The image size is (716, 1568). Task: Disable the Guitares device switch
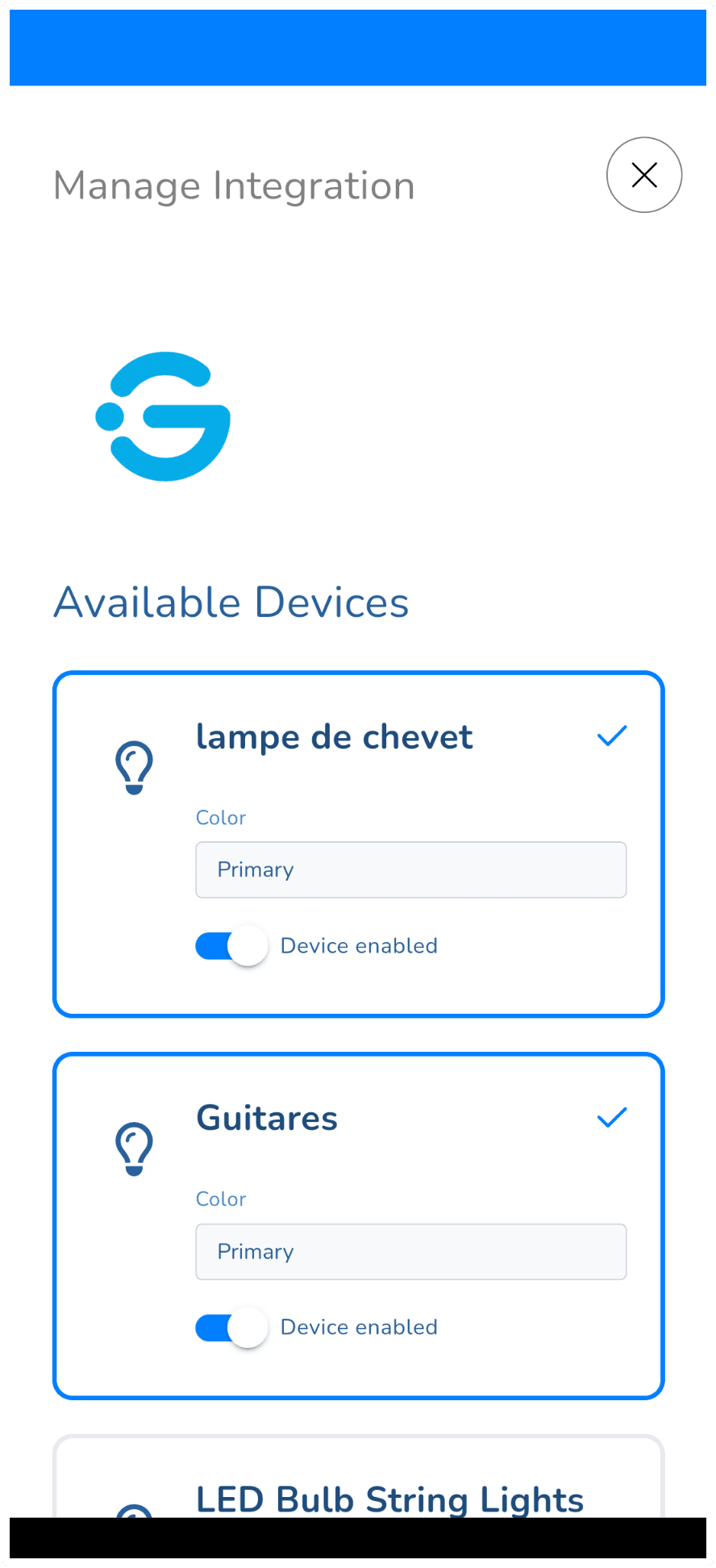pyautogui.click(x=231, y=1327)
